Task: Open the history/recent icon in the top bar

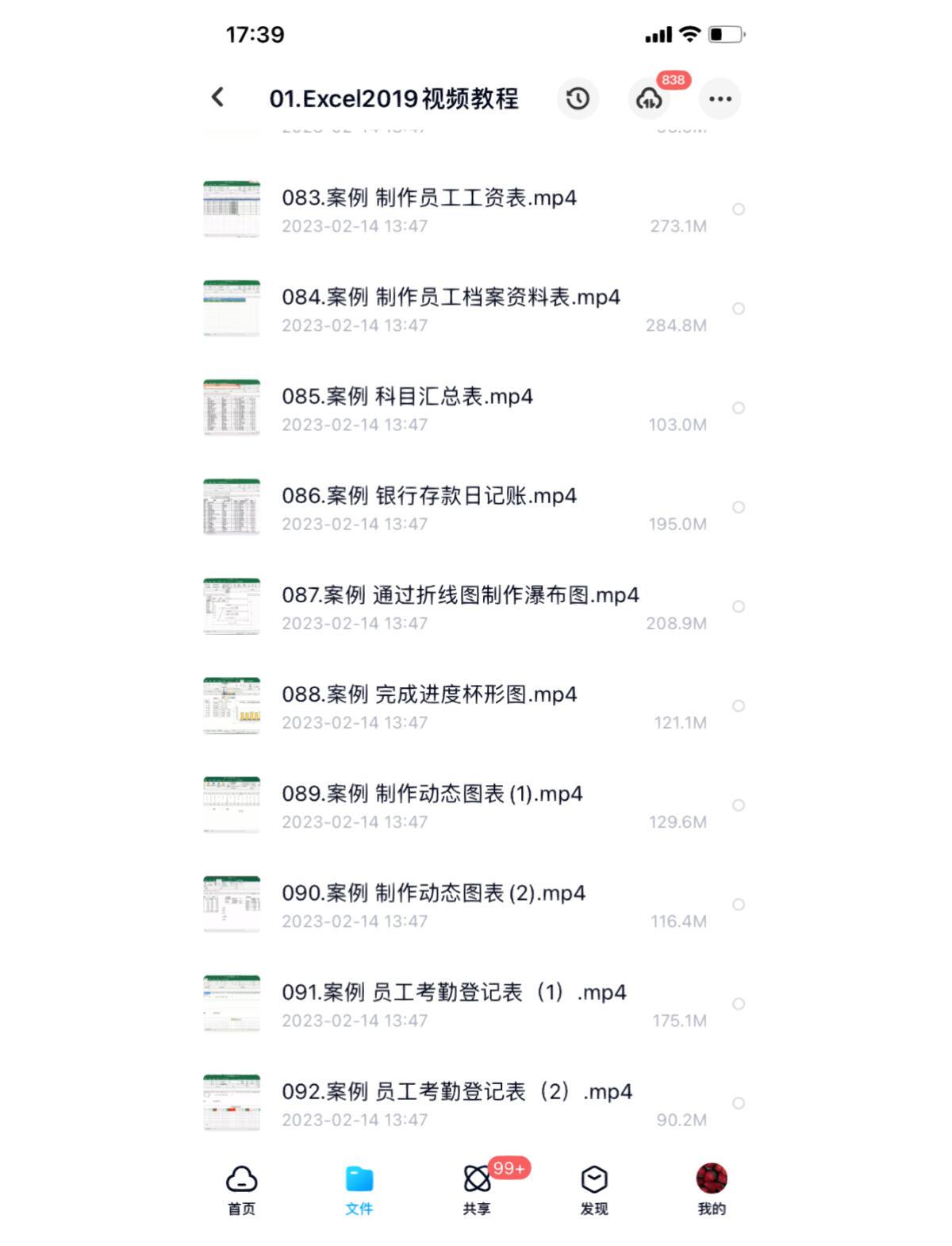Action: [578, 98]
